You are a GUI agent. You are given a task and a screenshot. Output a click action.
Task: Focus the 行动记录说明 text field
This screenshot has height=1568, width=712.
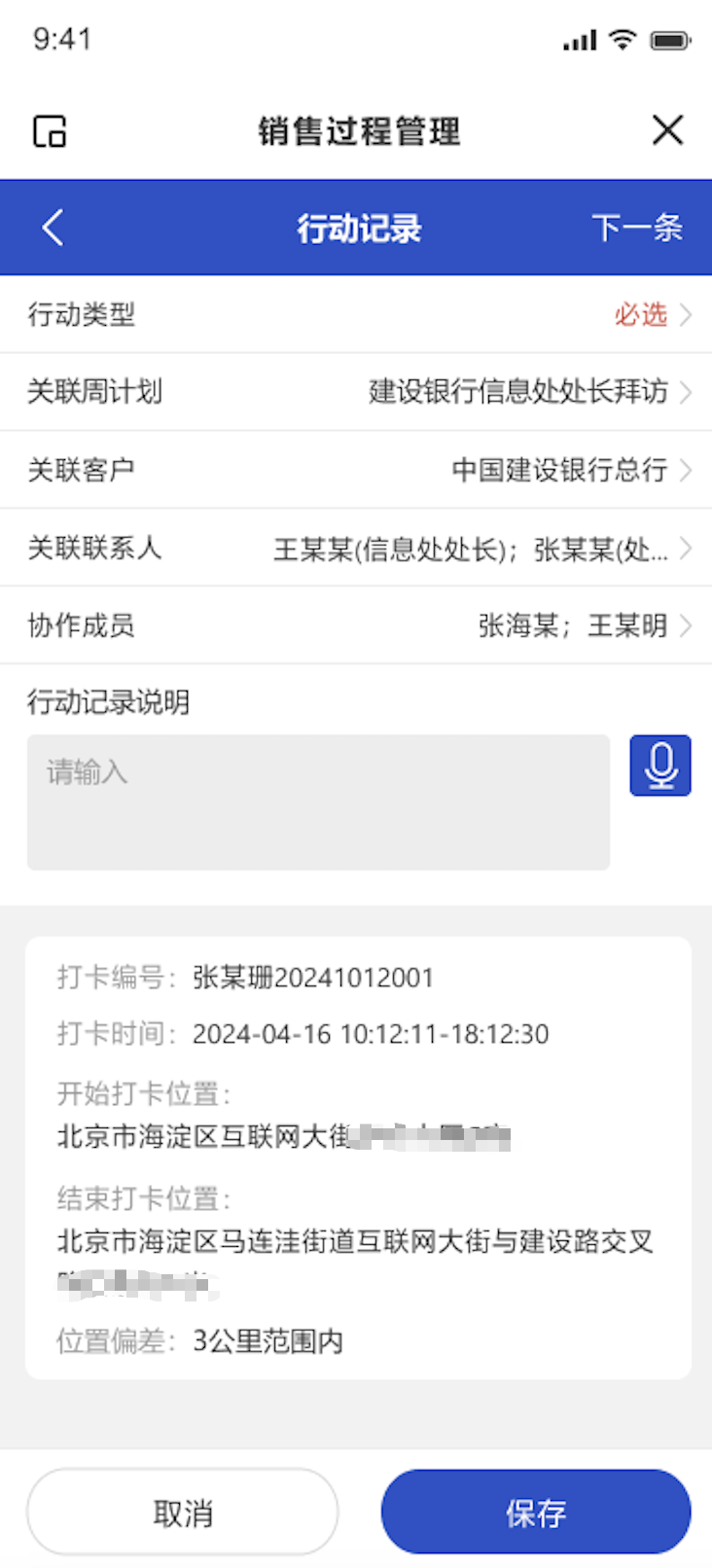click(318, 802)
